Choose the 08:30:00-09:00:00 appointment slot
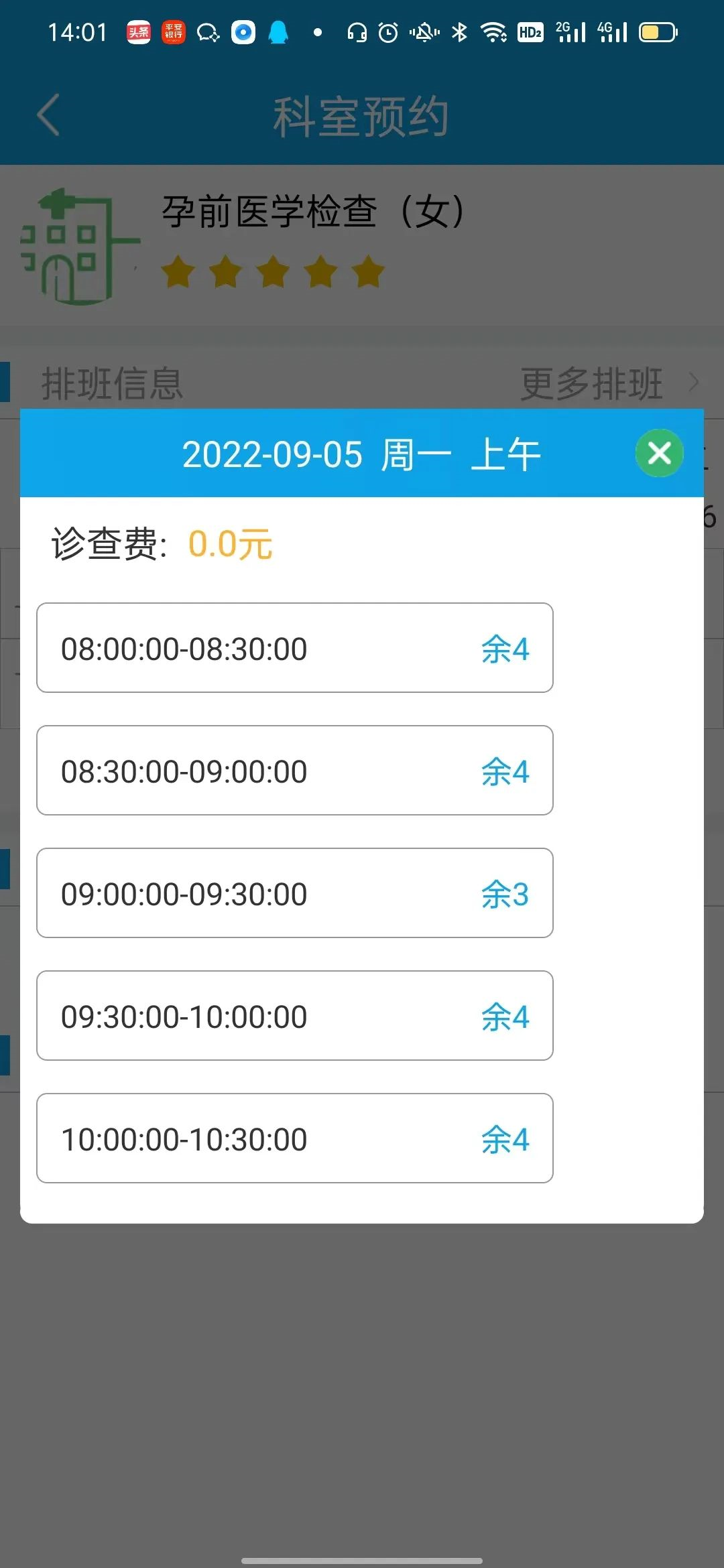The image size is (724, 1568). pyautogui.click(x=295, y=771)
